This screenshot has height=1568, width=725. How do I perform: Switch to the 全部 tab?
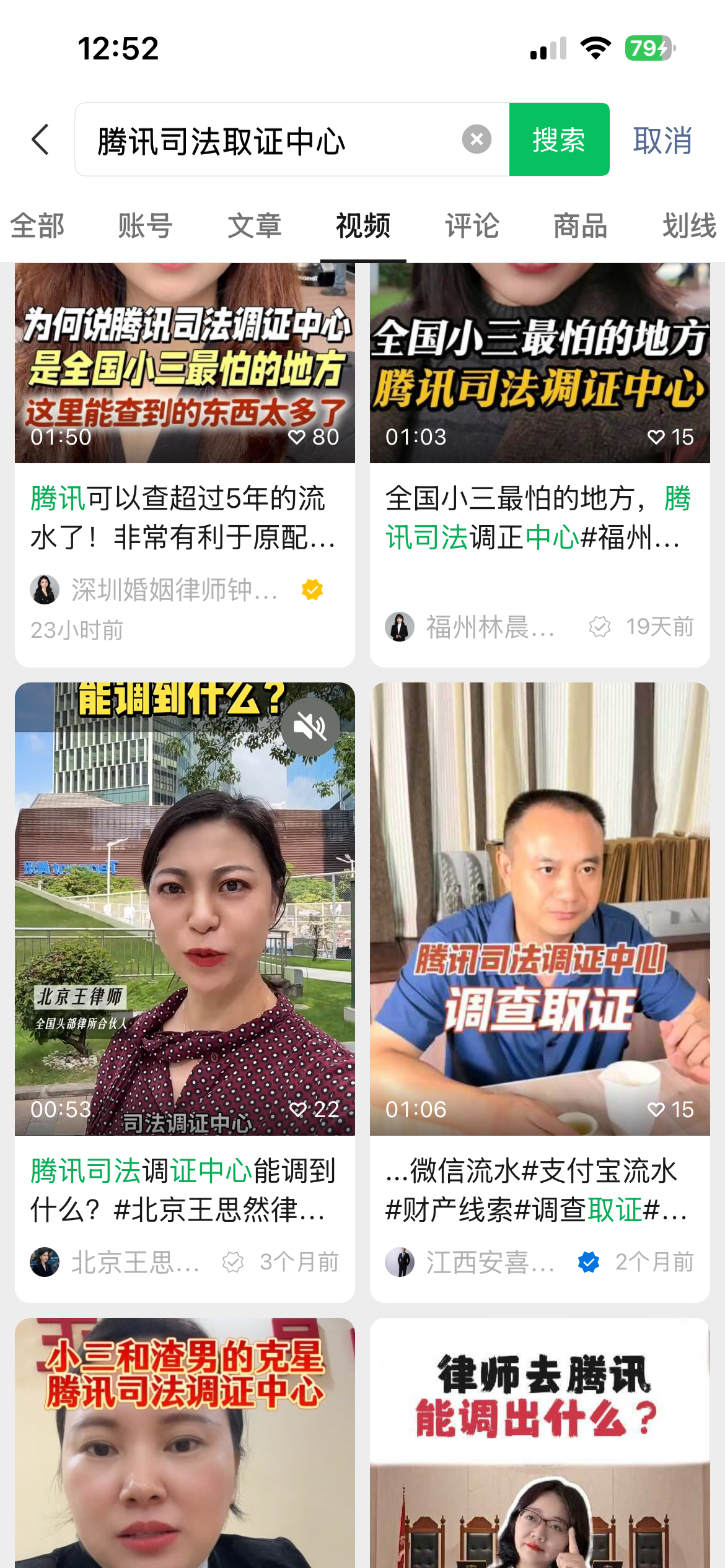[x=37, y=226]
